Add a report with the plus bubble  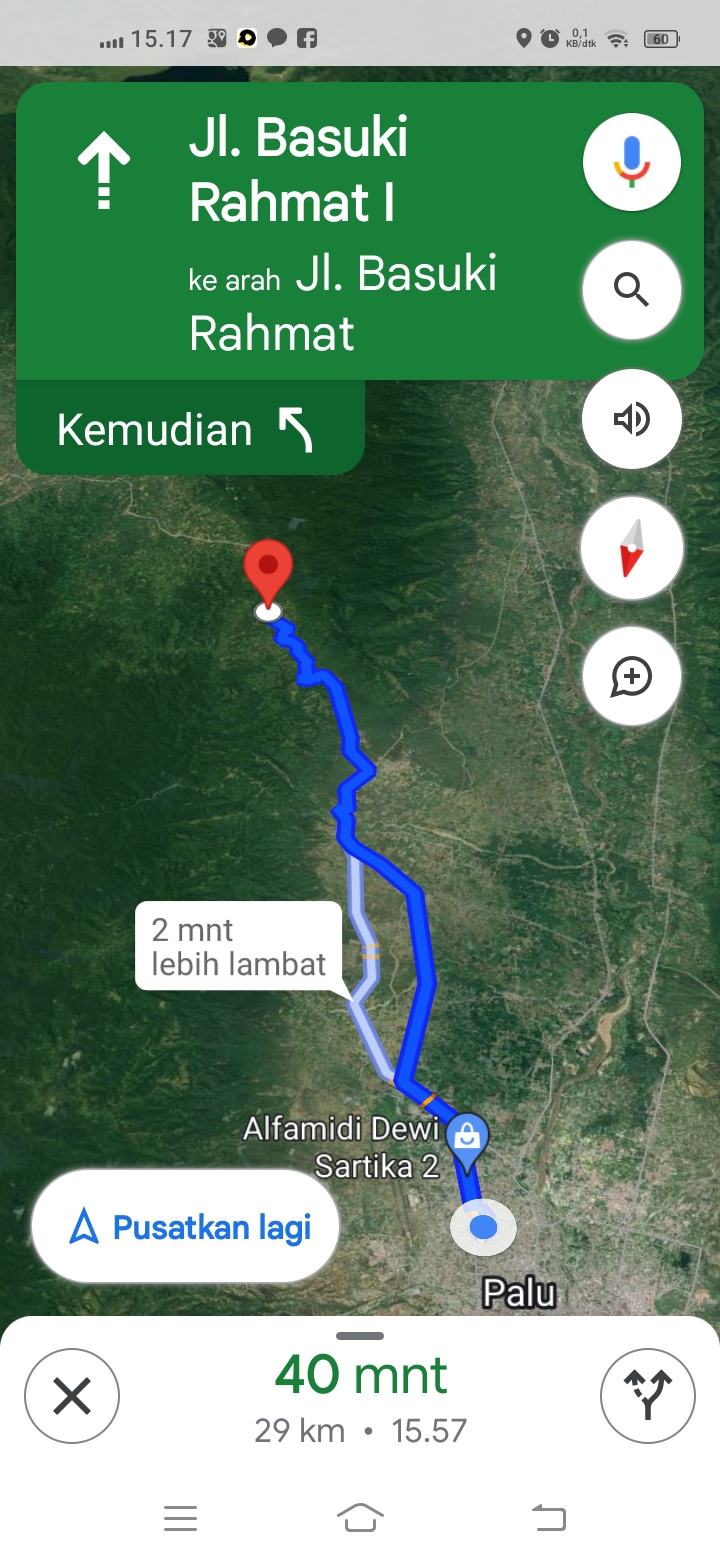(632, 677)
